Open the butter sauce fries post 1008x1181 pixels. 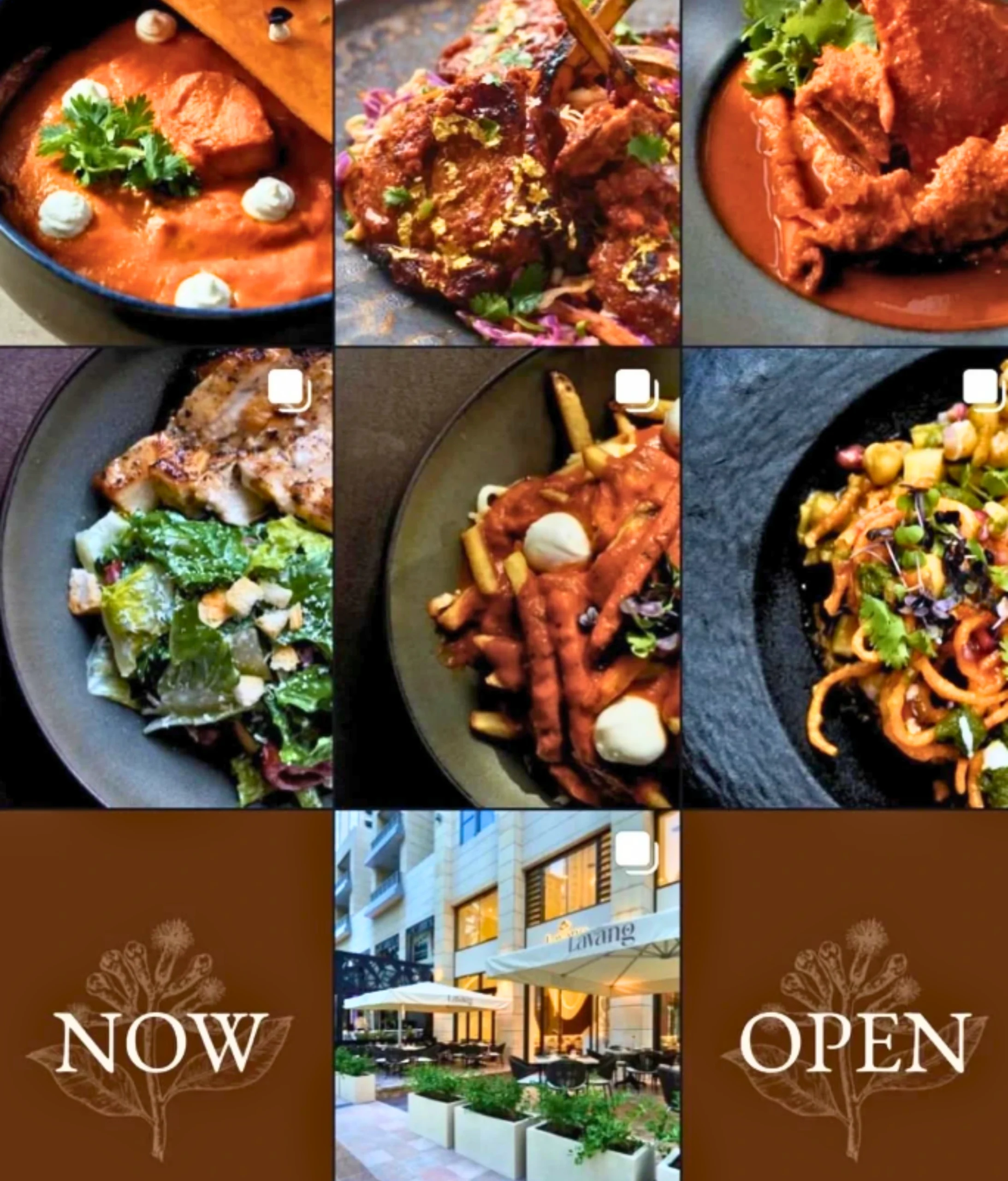click(507, 577)
